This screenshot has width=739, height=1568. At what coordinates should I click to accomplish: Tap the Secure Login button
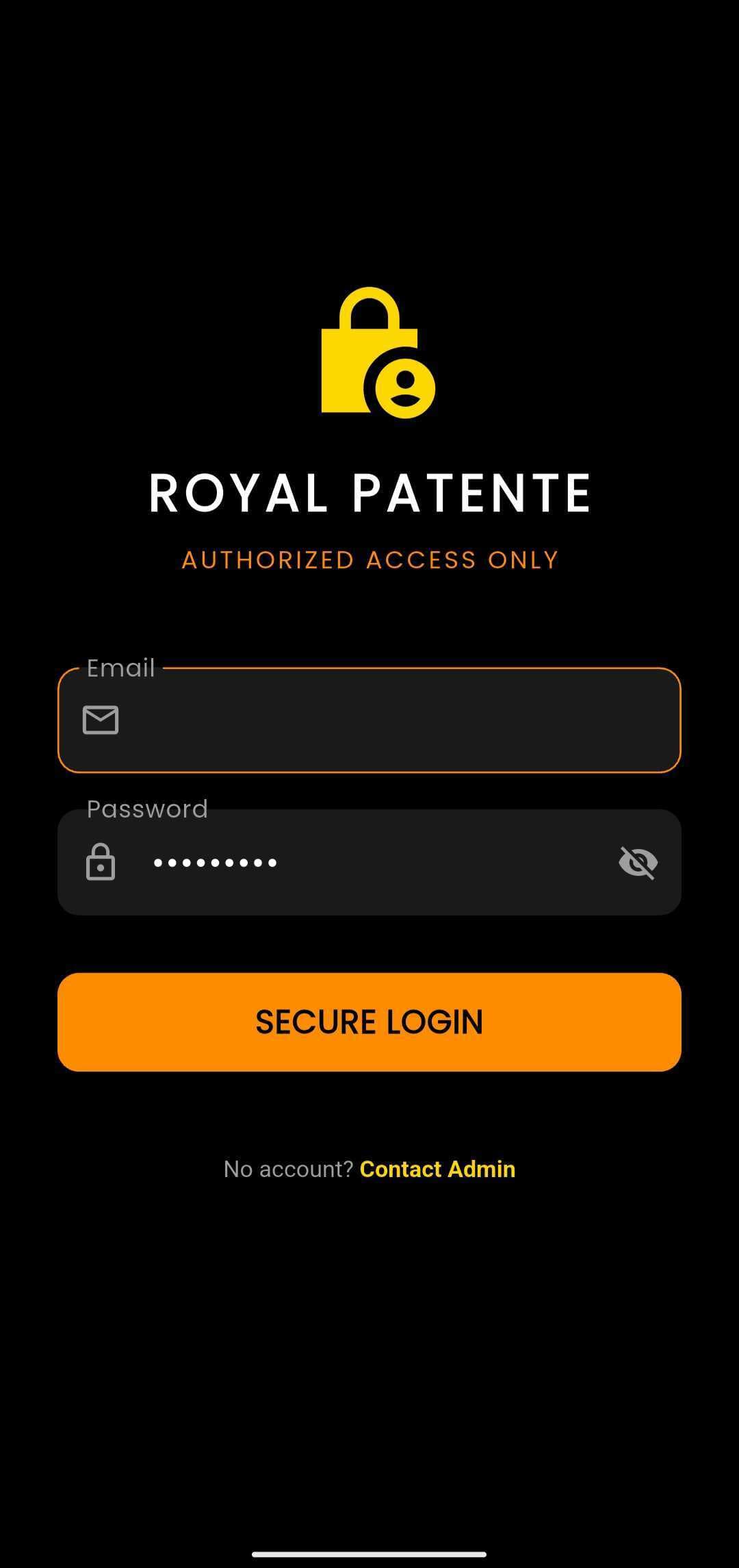tap(369, 1022)
